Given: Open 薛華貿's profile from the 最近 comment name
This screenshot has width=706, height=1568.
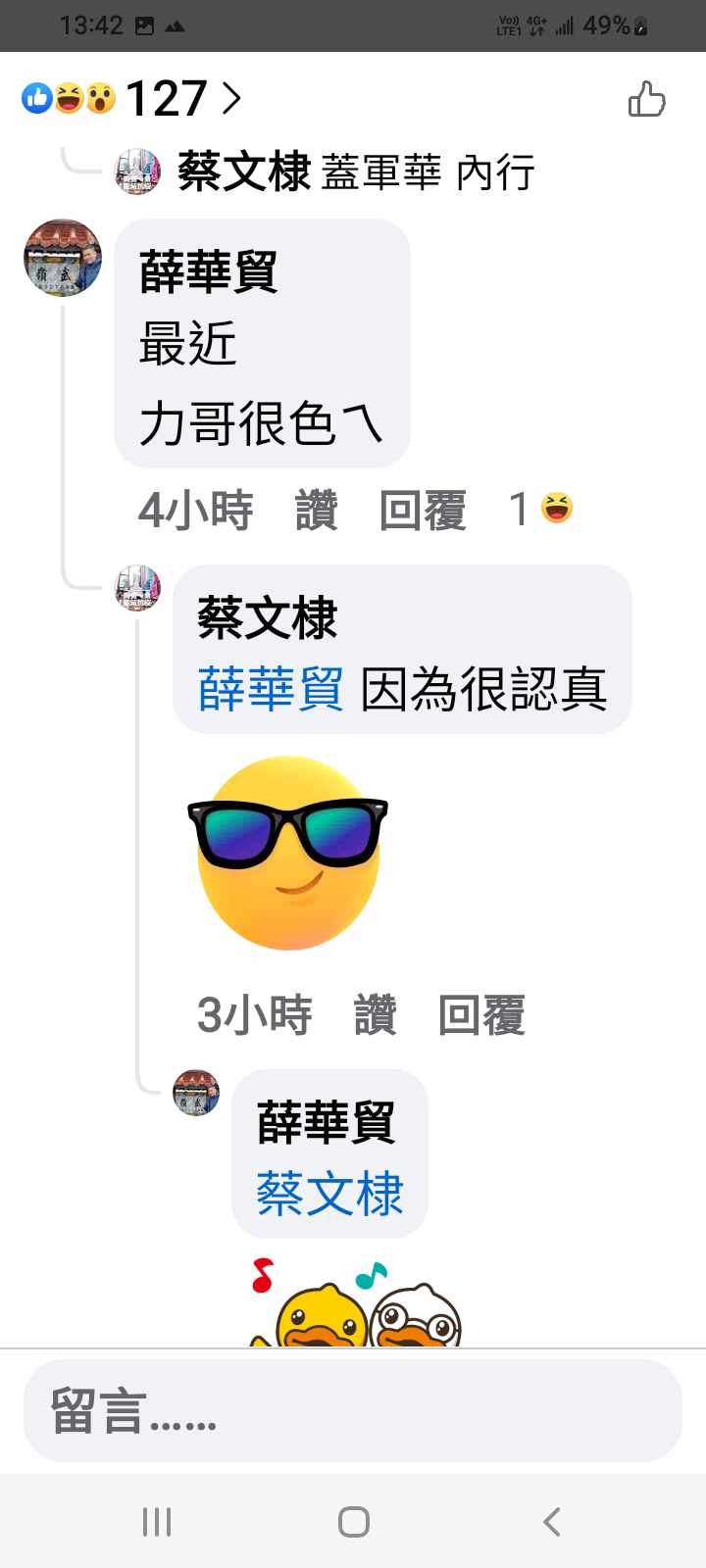Looking at the screenshot, I should pos(208,271).
